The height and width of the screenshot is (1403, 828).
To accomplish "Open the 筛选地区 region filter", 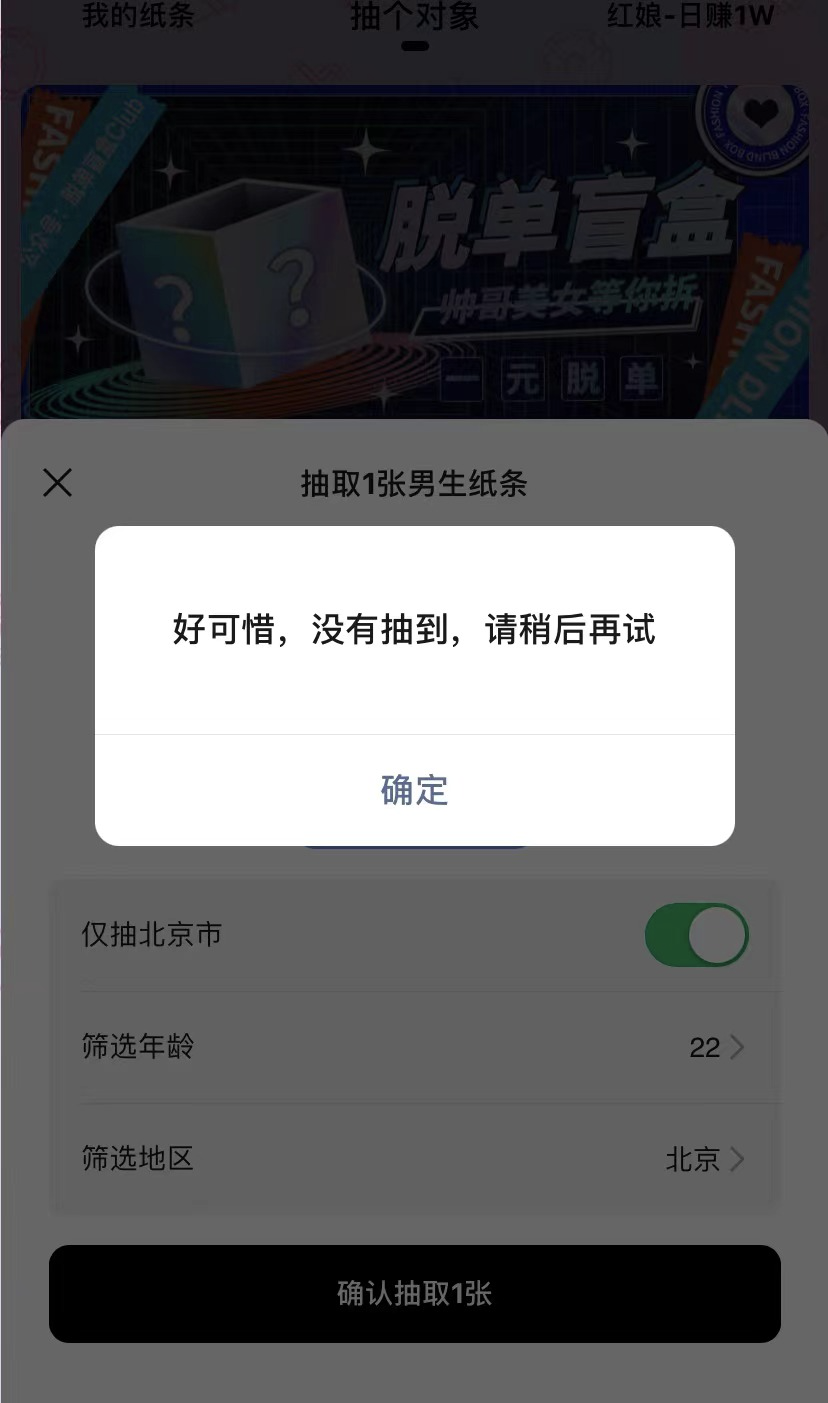I will [414, 1160].
